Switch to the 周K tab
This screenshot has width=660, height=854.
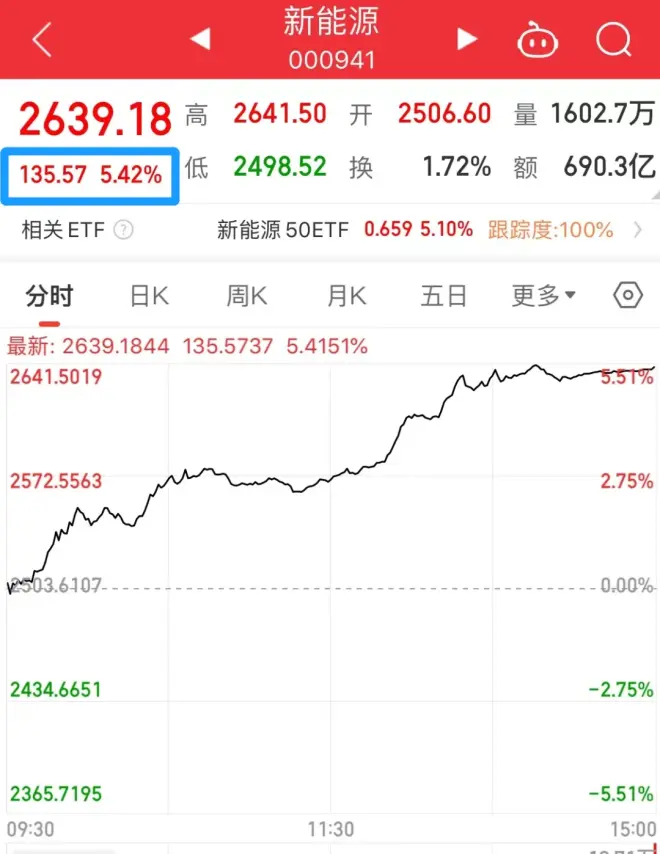pos(246,296)
